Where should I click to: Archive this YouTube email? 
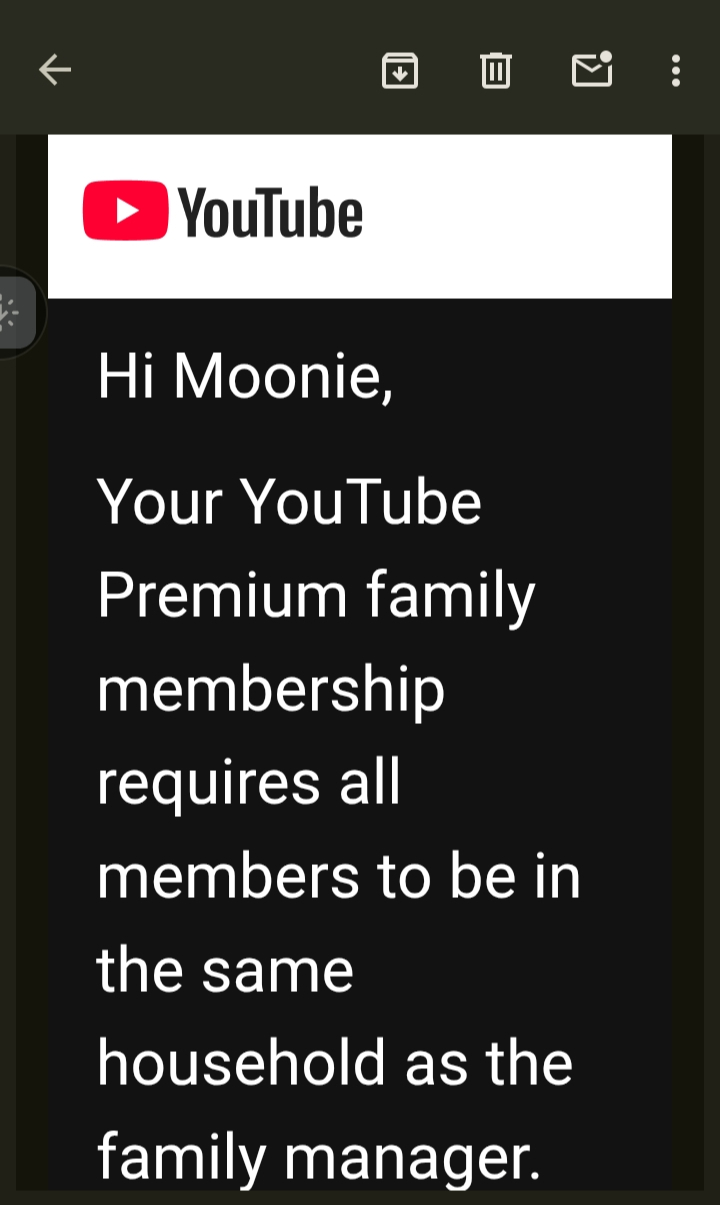(399, 70)
